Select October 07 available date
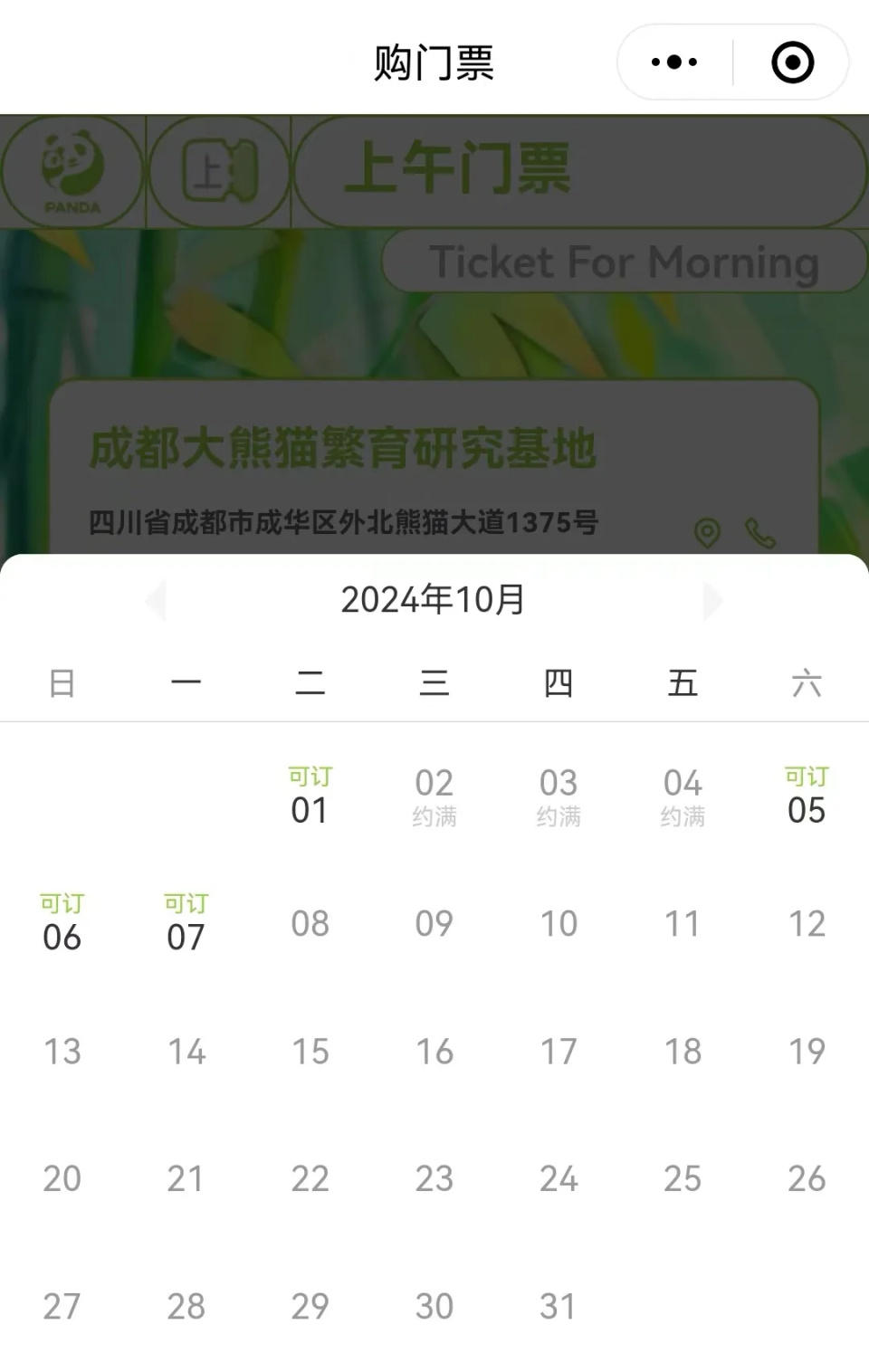 click(186, 924)
